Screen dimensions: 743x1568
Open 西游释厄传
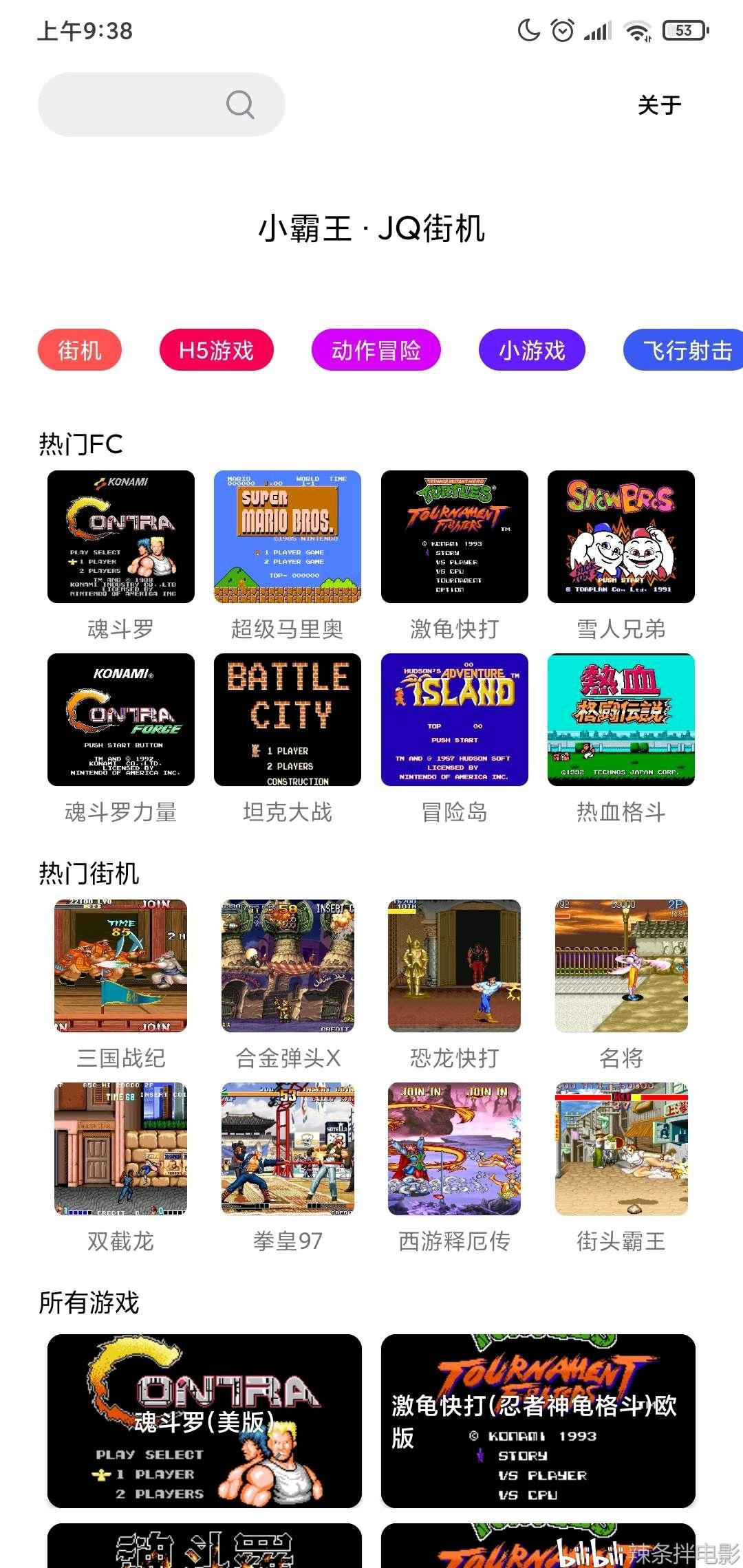coord(455,1148)
